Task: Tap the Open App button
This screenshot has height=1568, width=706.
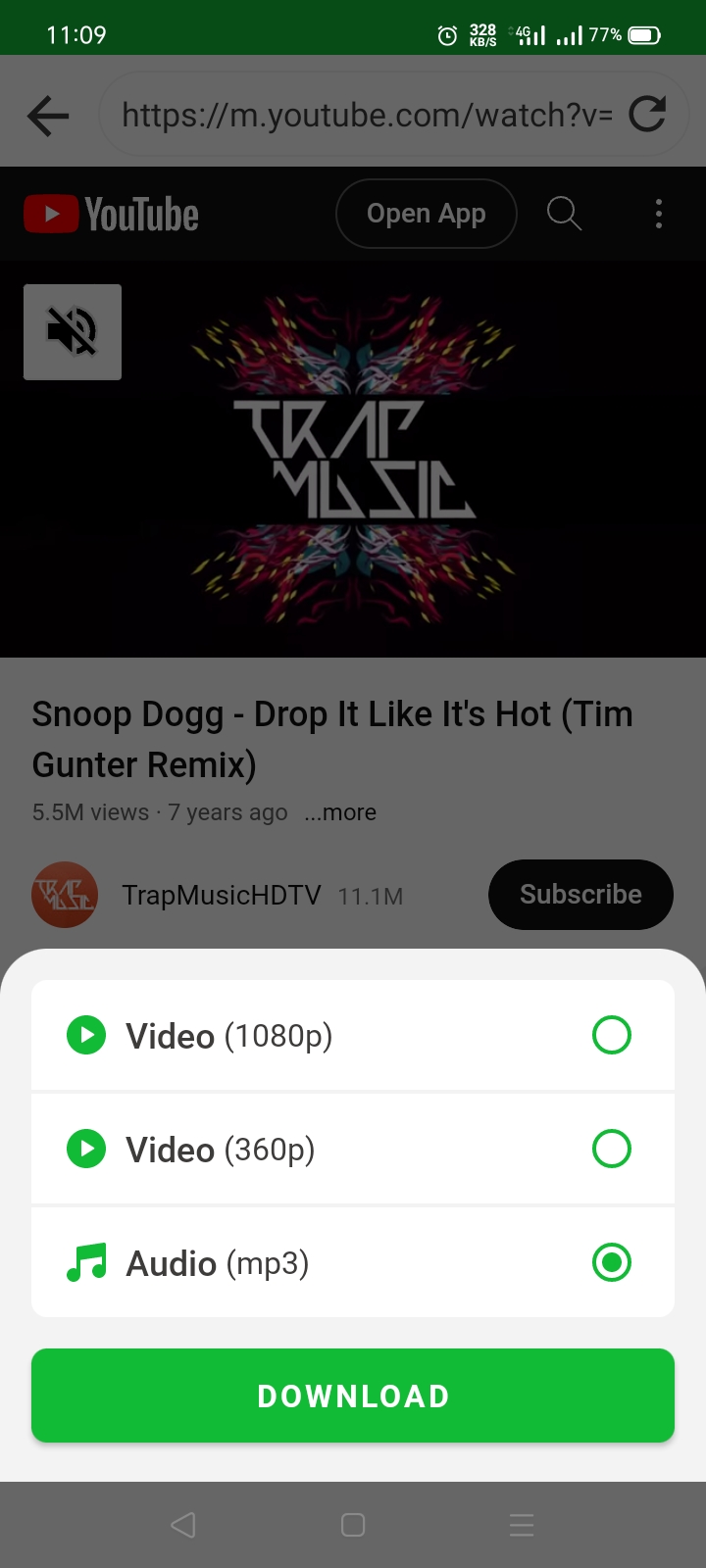Action: click(x=426, y=214)
